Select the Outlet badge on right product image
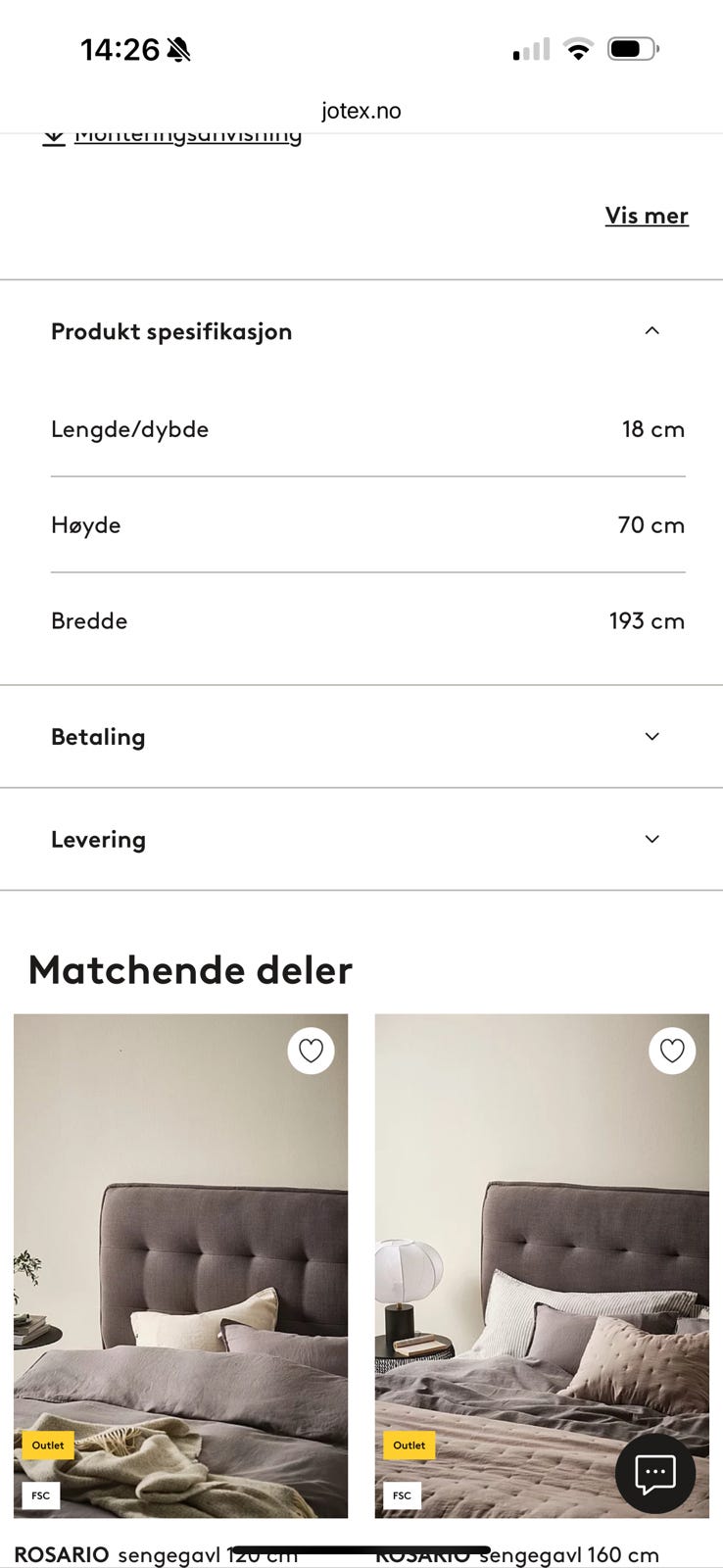723x1568 pixels. point(409,1445)
